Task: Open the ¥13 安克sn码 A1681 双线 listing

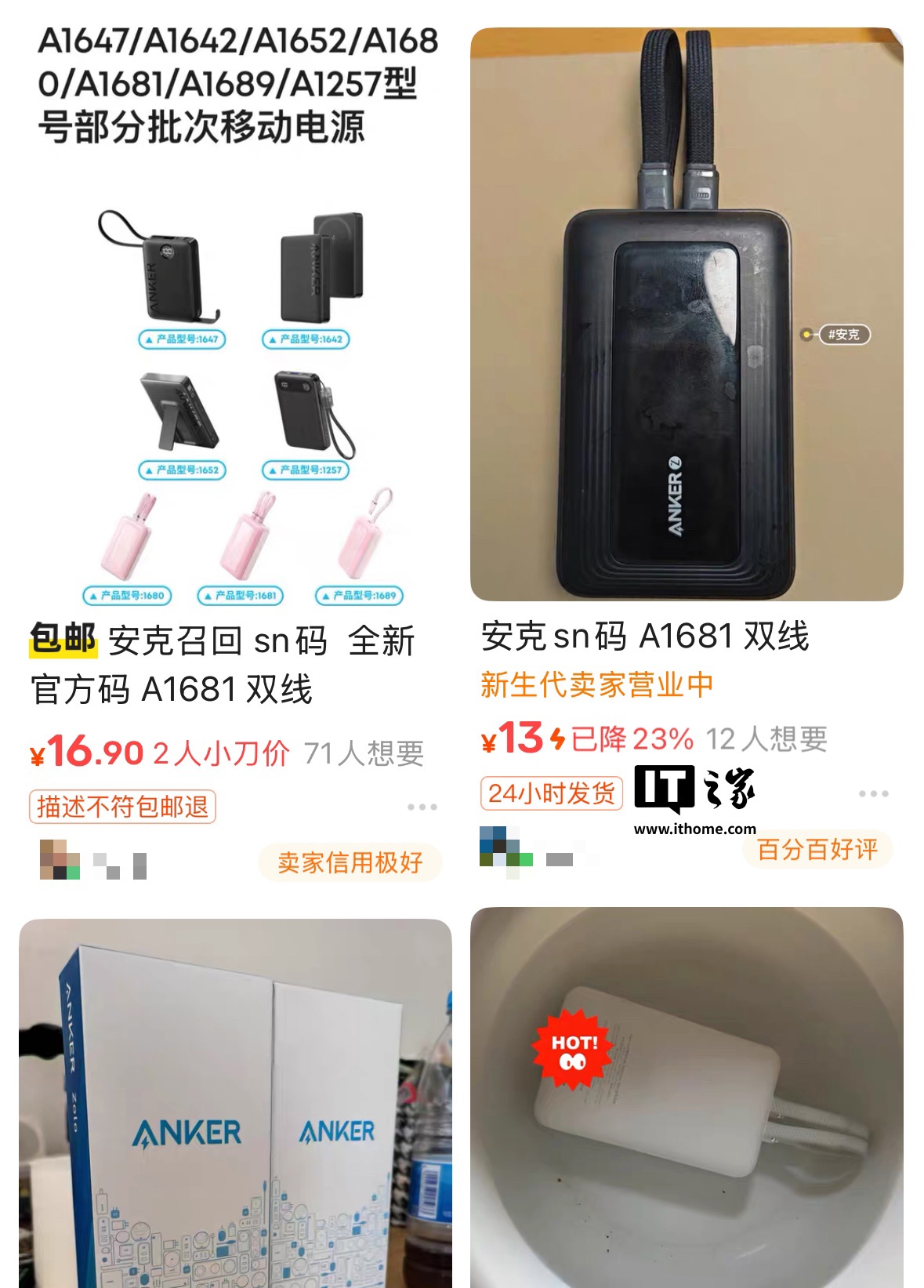Action: [644, 636]
